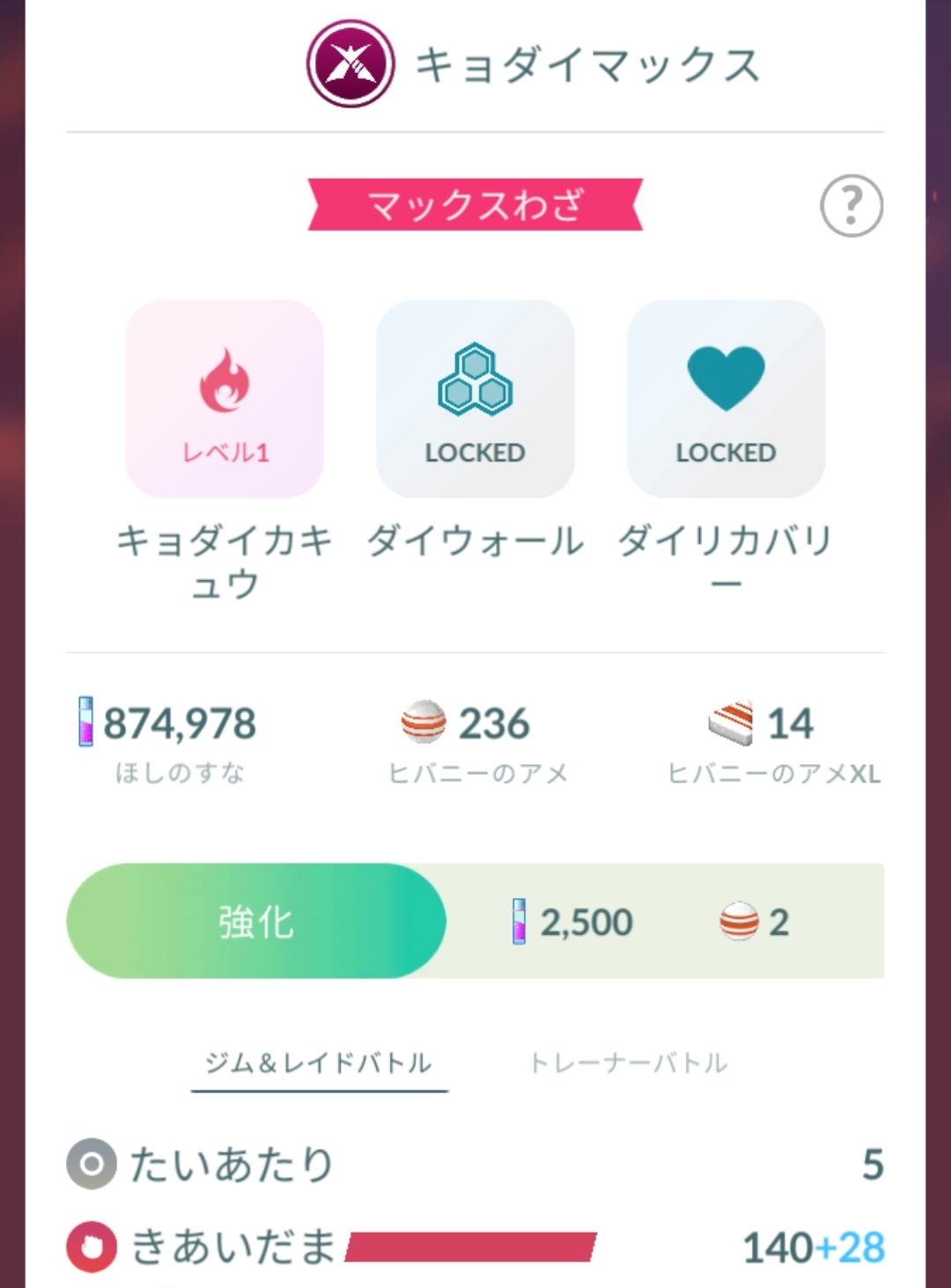The image size is (951, 1288).
Task: Select the キョダイカキュウ level 1 move
Action: (x=225, y=399)
